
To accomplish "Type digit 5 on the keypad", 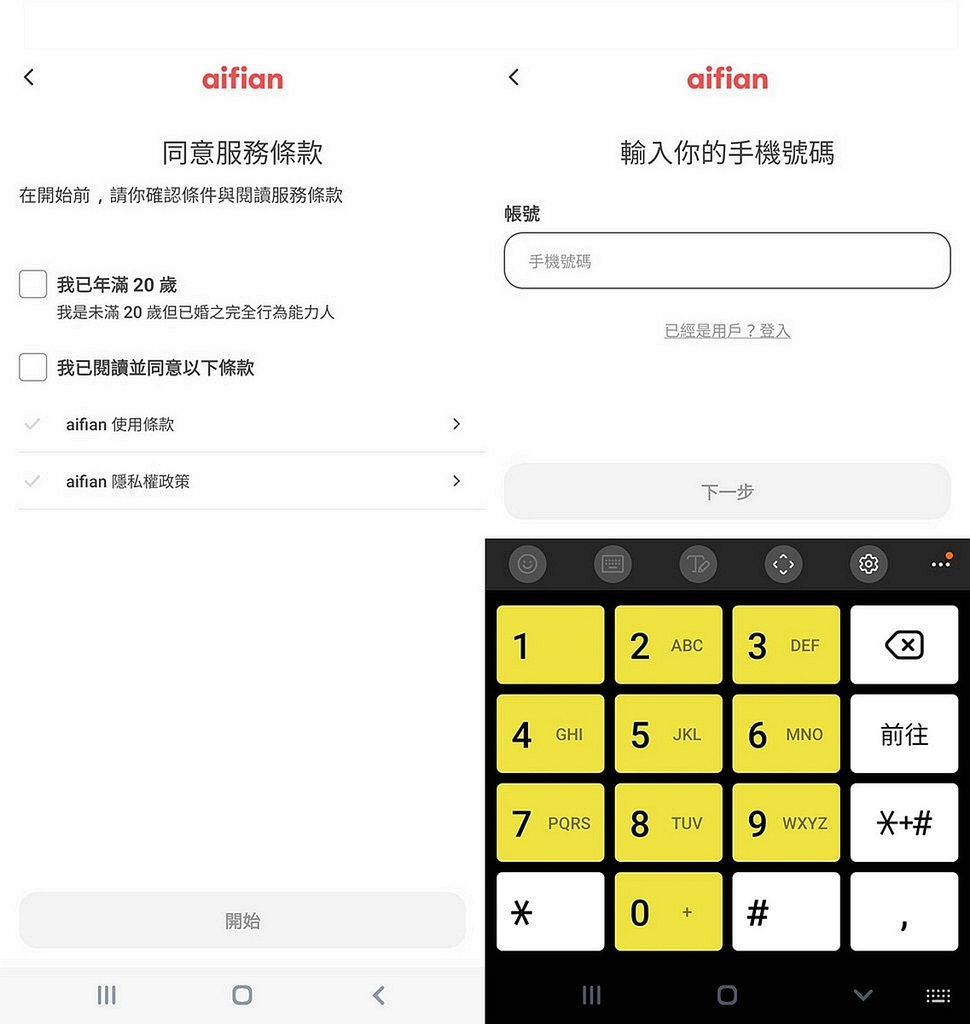I will [668, 734].
